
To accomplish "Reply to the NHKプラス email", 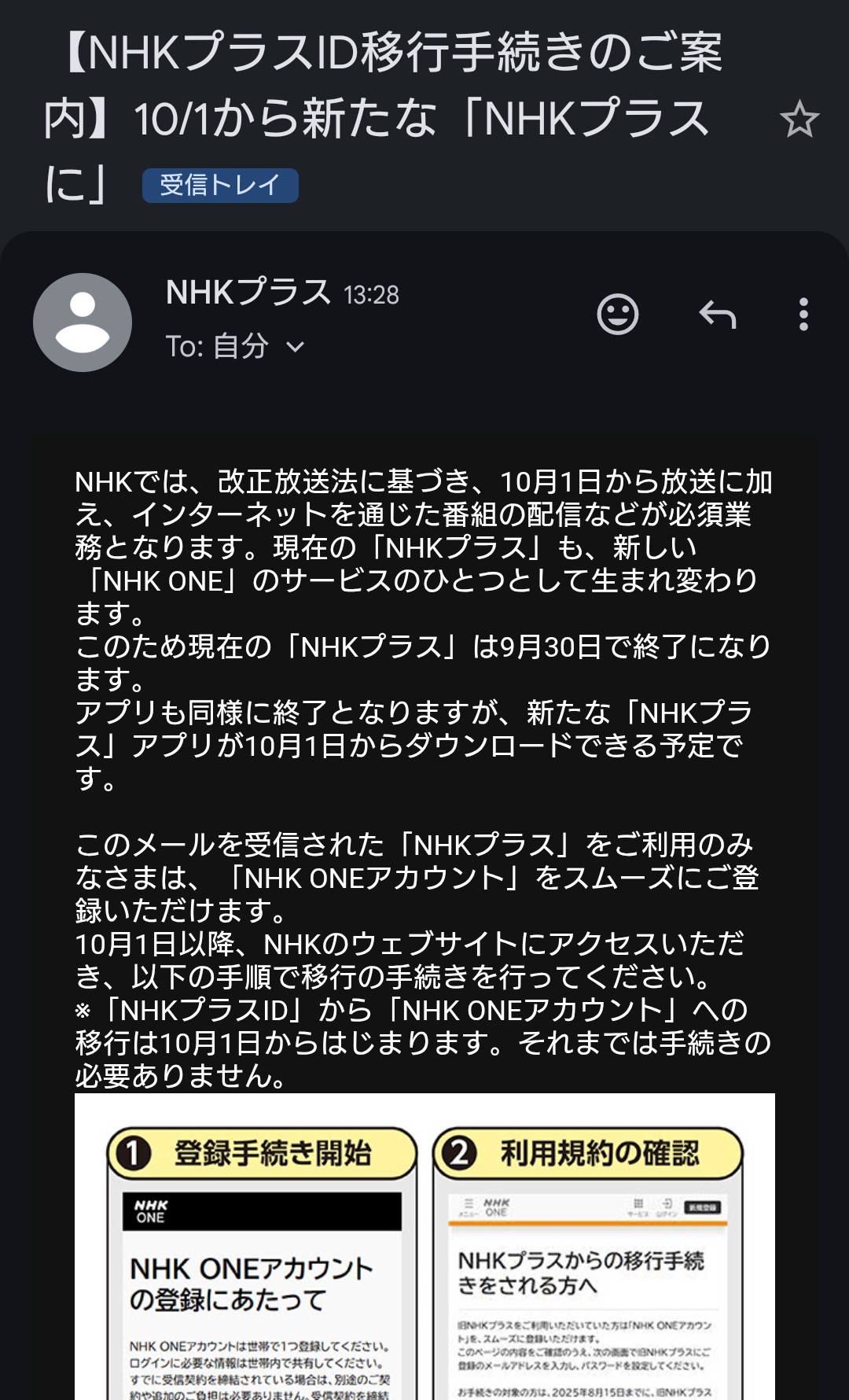I will [x=717, y=315].
